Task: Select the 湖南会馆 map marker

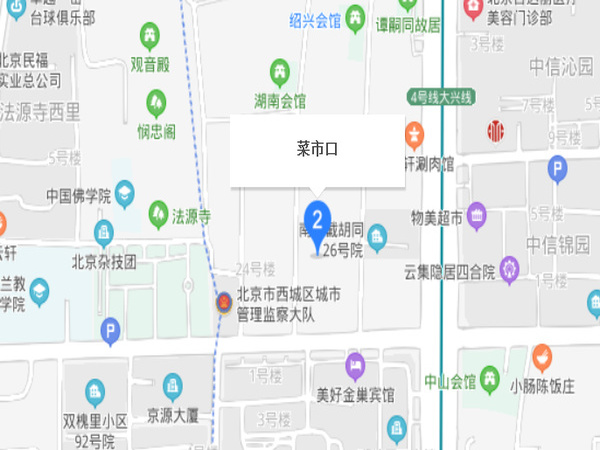Action: tap(280, 72)
